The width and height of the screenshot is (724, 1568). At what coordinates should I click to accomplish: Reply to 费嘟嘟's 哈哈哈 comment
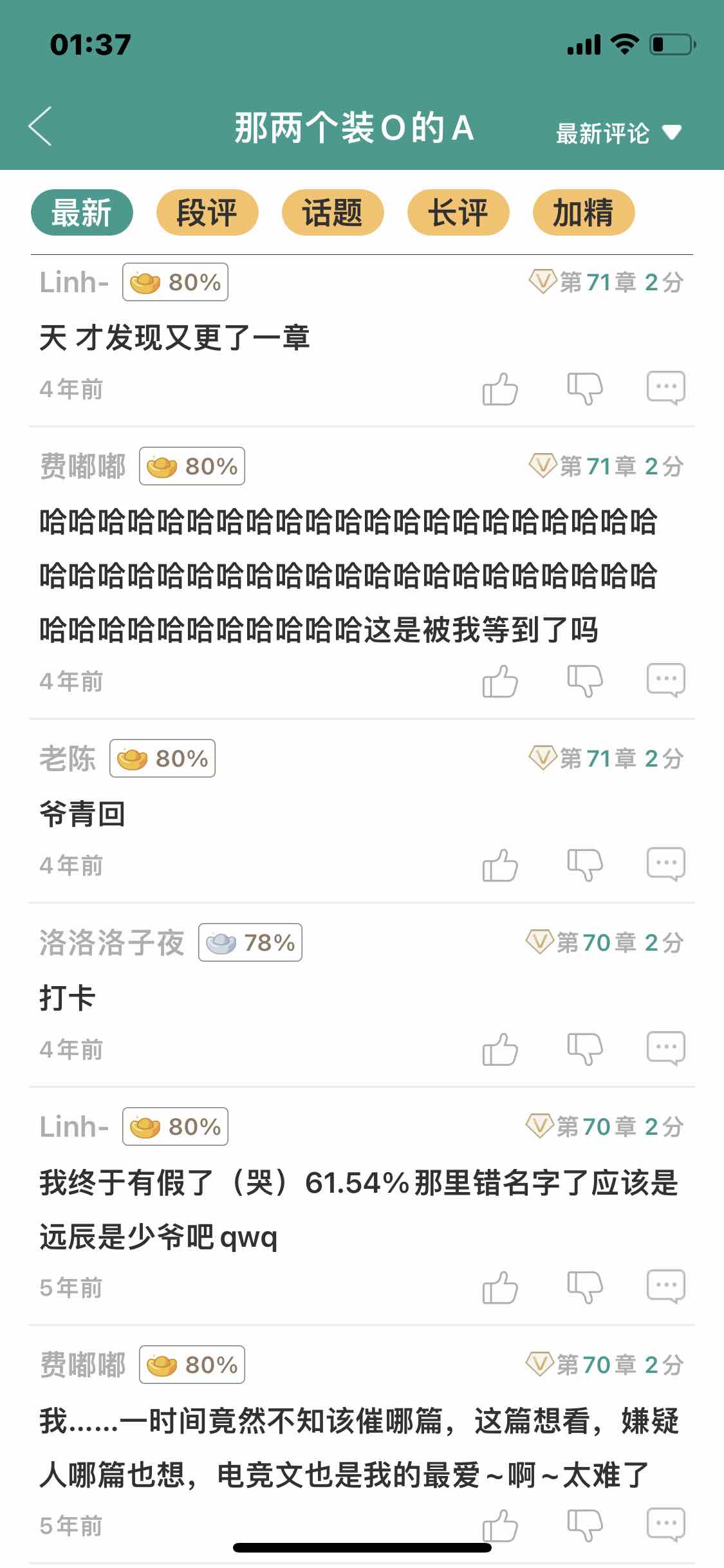click(x=666, y=680)
